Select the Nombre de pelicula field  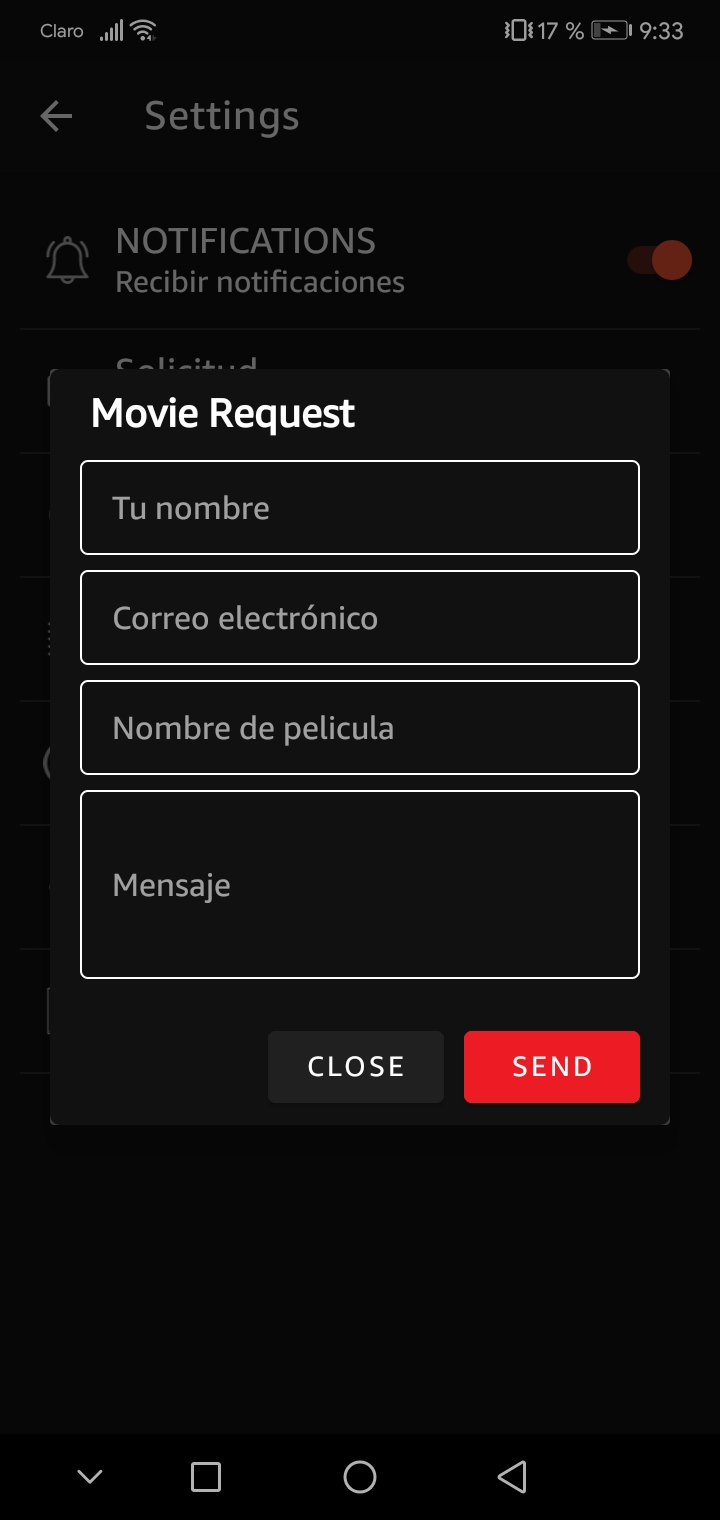tap(360, 727)
